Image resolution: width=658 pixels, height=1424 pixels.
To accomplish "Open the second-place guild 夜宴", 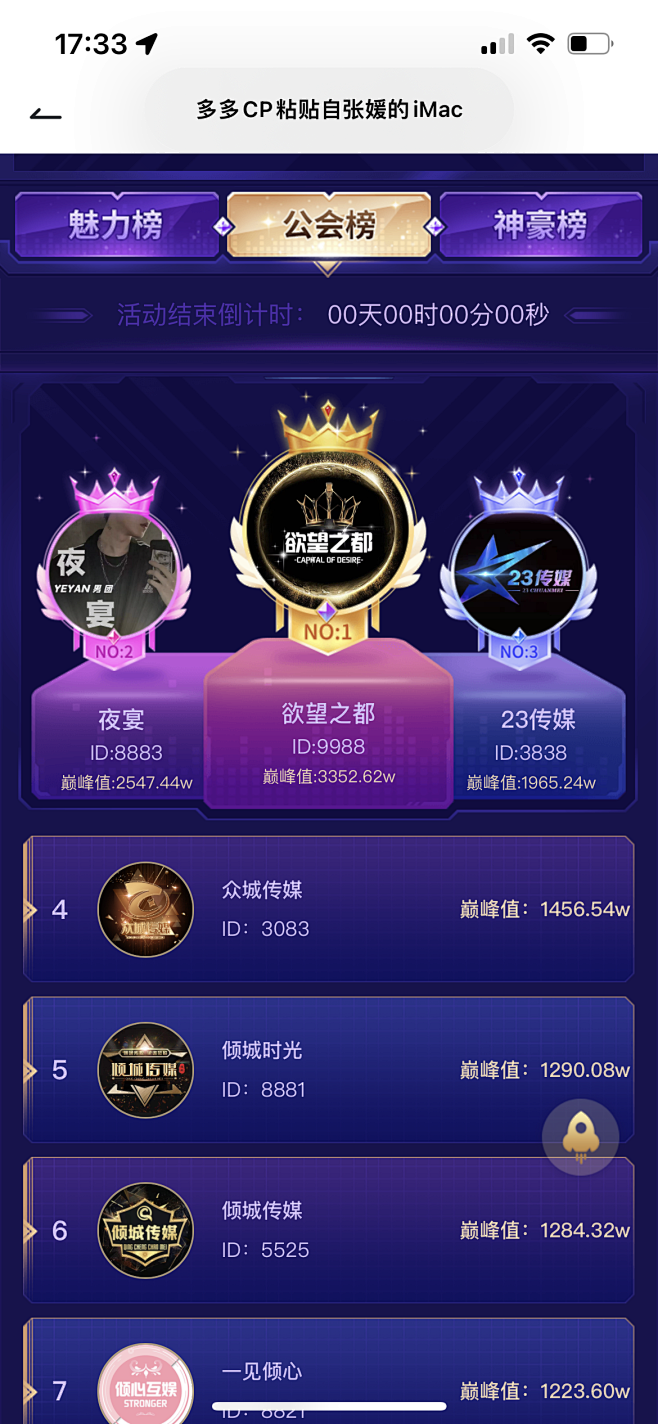I will point(113,572).
